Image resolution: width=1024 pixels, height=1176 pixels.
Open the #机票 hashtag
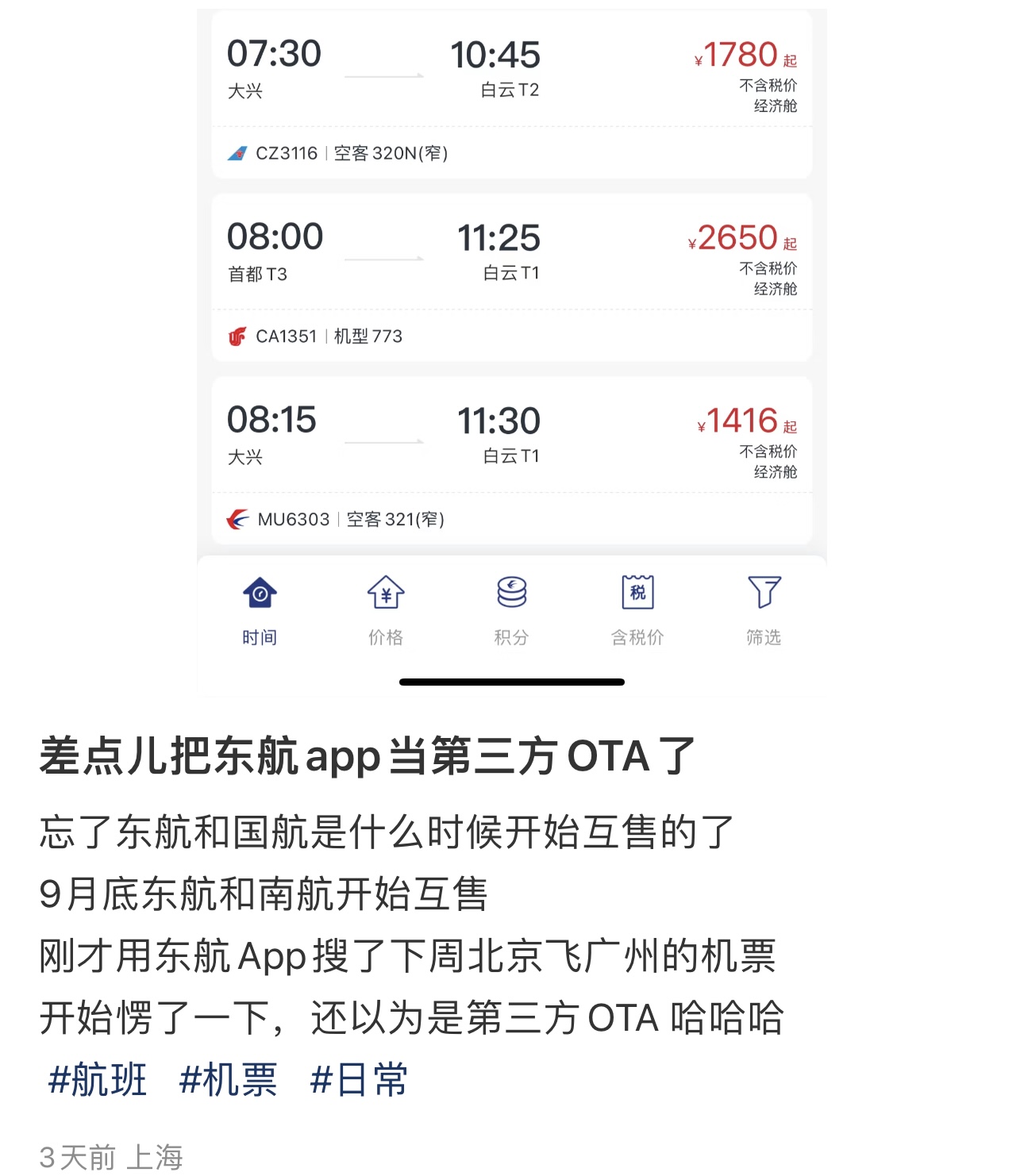coord(228,1079)
